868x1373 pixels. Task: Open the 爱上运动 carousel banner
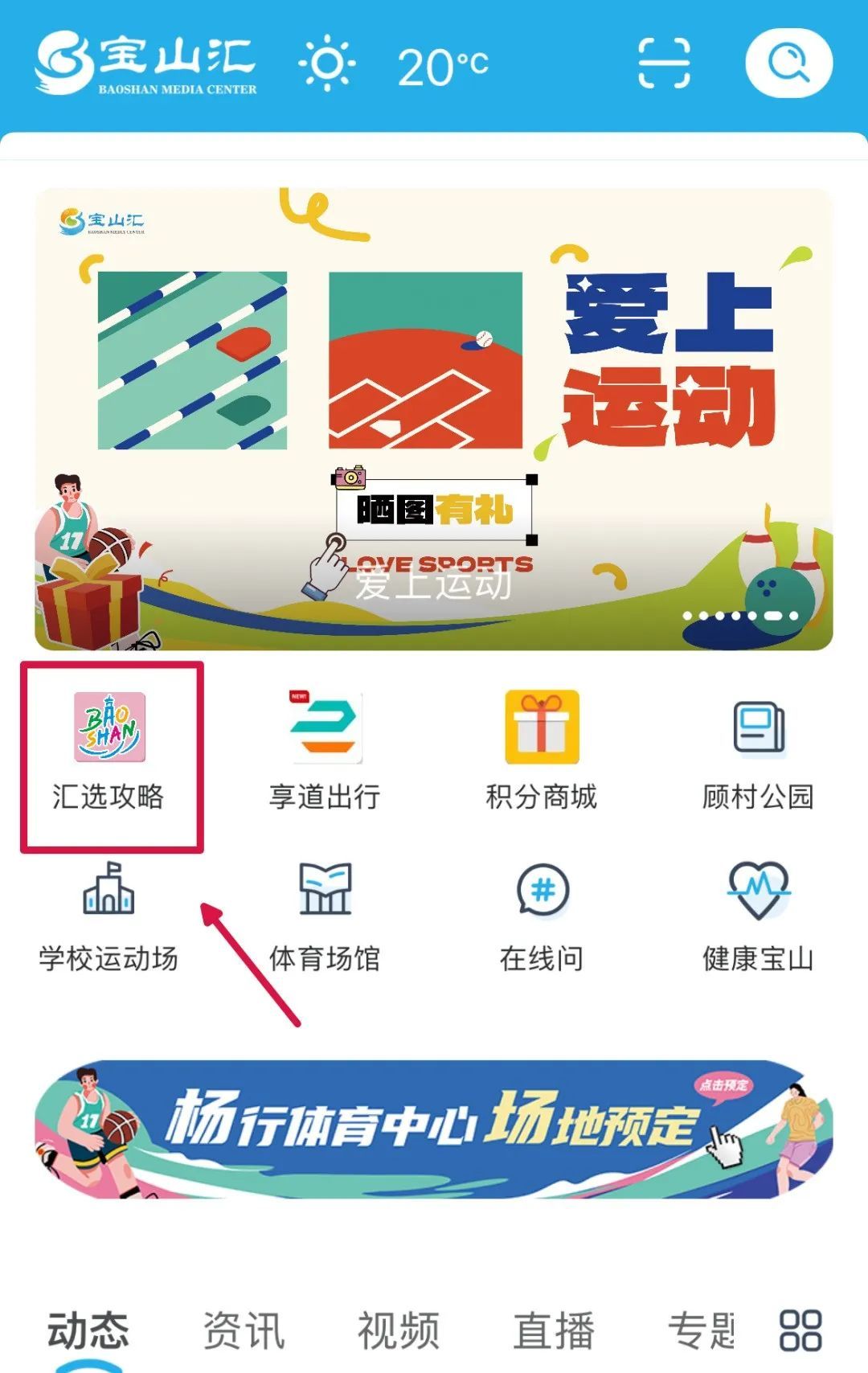[434, 418]
